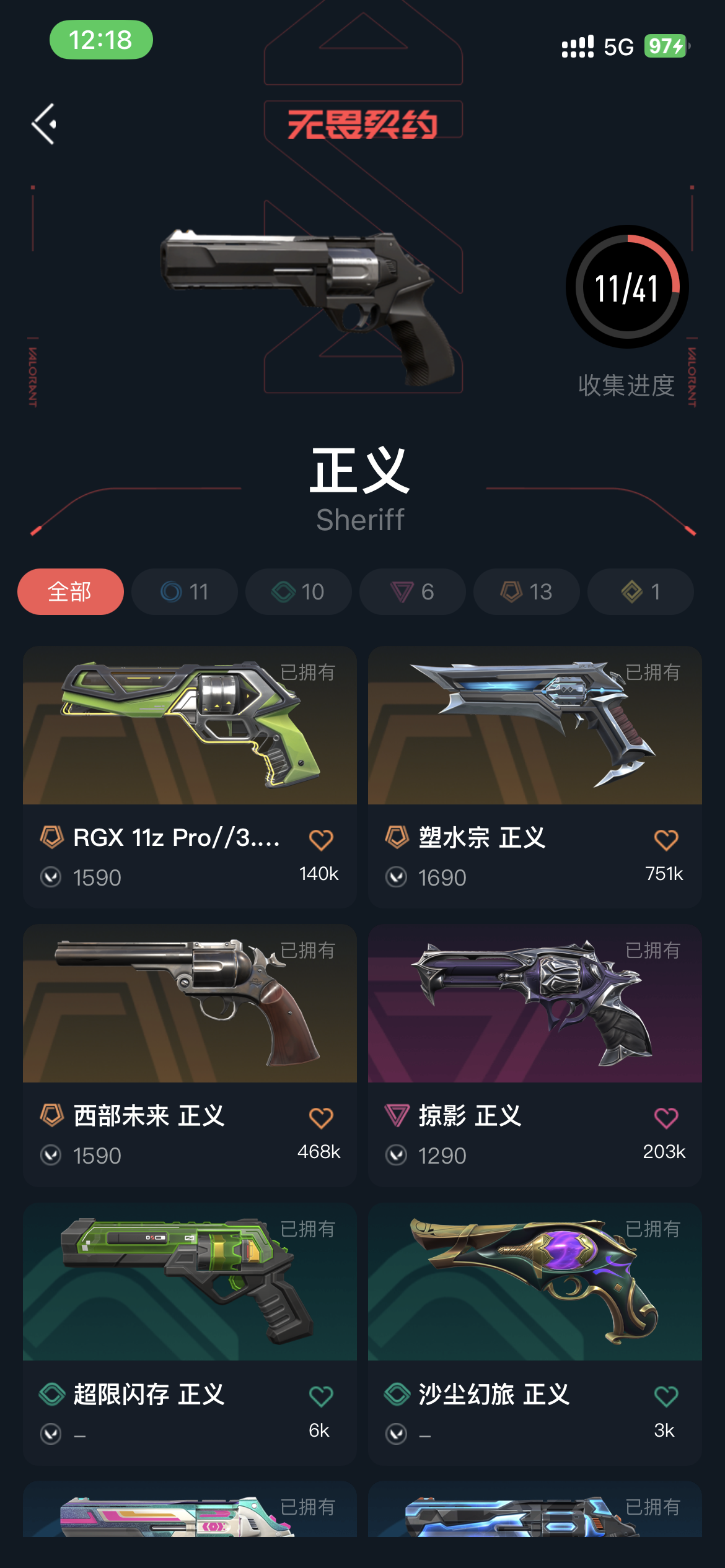Go back using the top-left arrow
Viewport: 725px width, 1568px height.
[45, 124]
